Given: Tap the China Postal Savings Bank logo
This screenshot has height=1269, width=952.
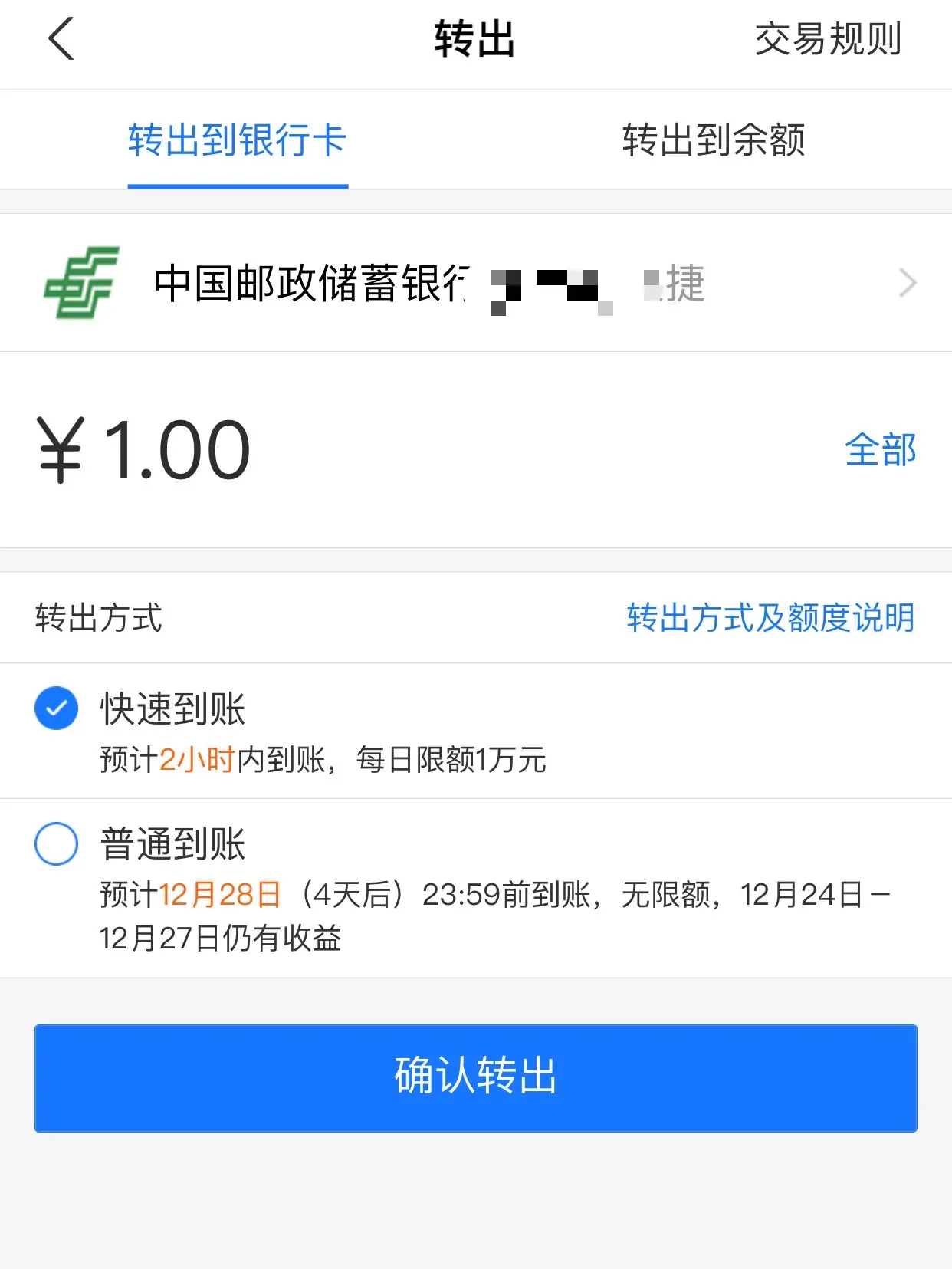Looking at the screenshot, I should 84,281.
